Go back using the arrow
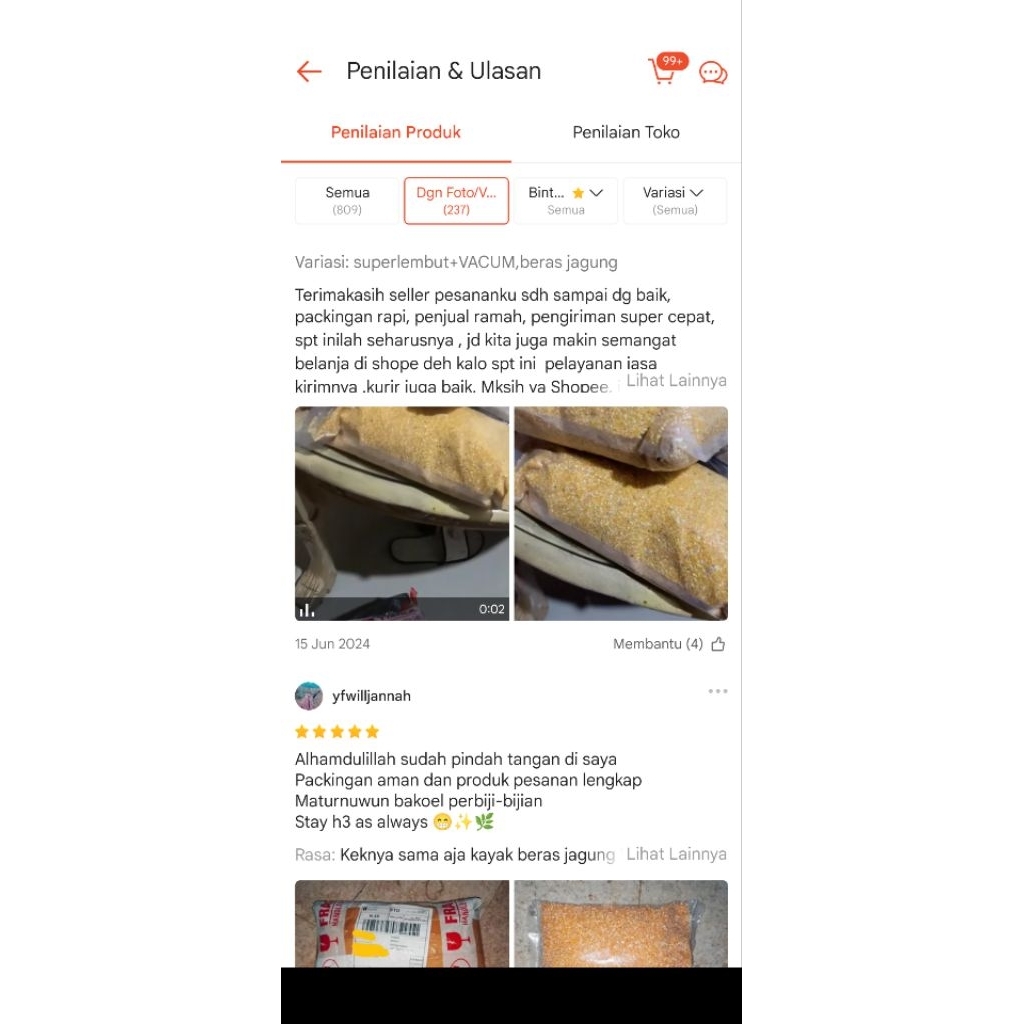1024x1024 pixels. (309, 71)
